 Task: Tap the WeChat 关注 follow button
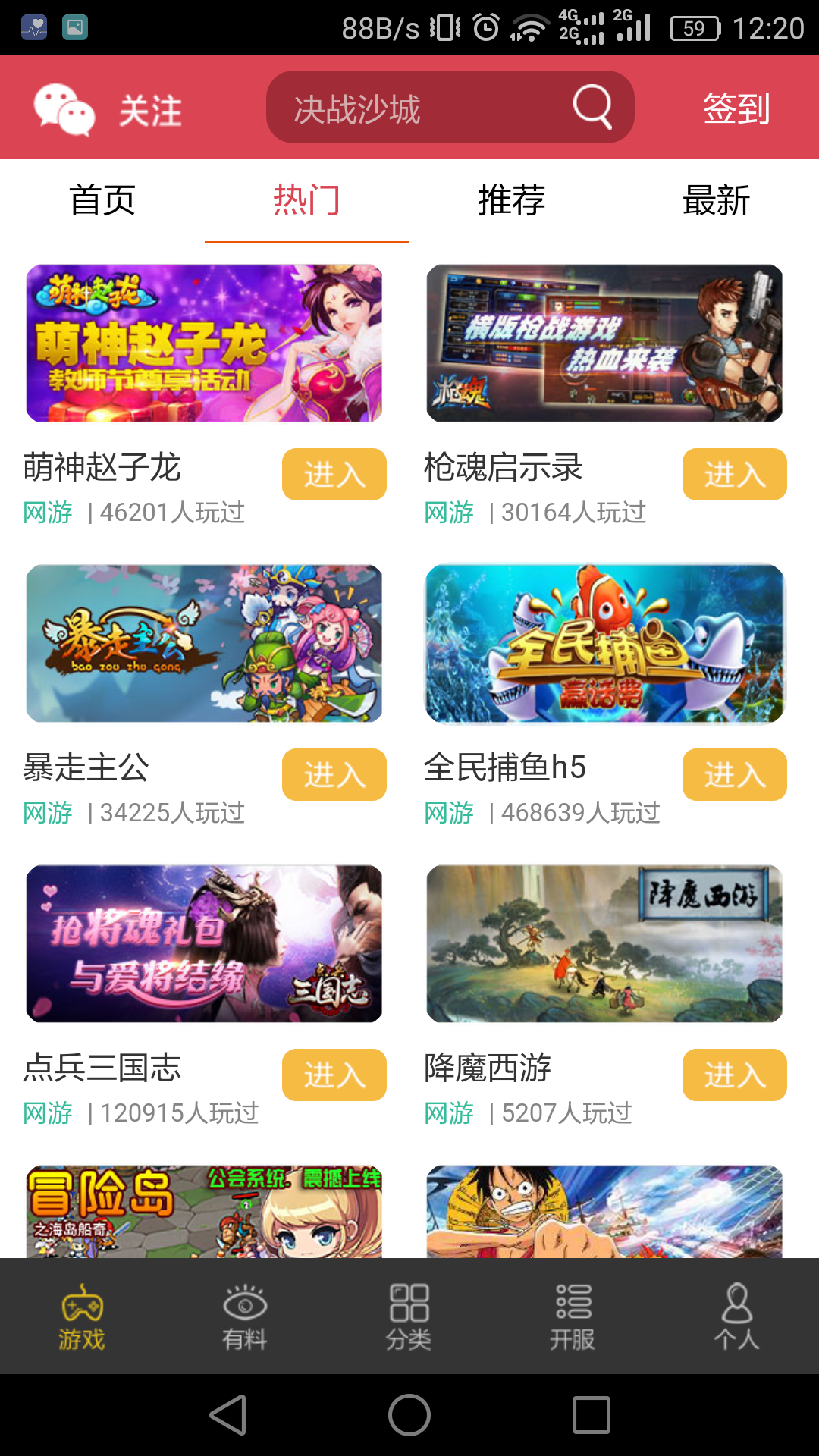tap(108, 110)
